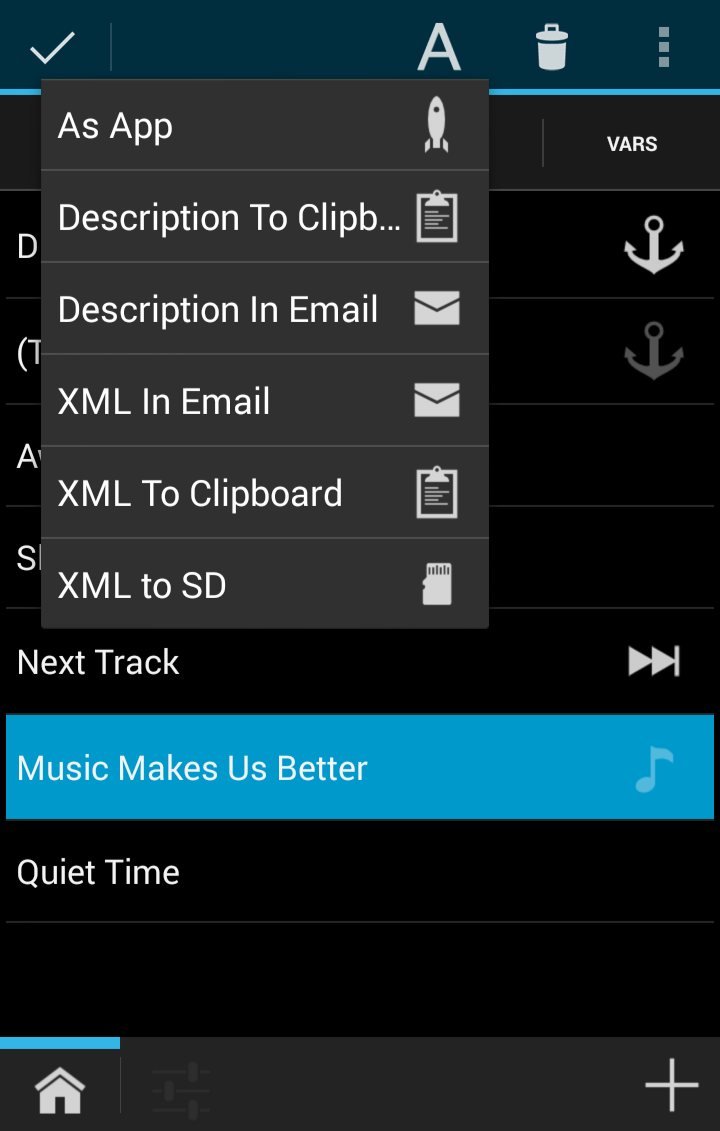Select 'As App' export option
The image size is (720, 1131).
click(x=265, y=126)
